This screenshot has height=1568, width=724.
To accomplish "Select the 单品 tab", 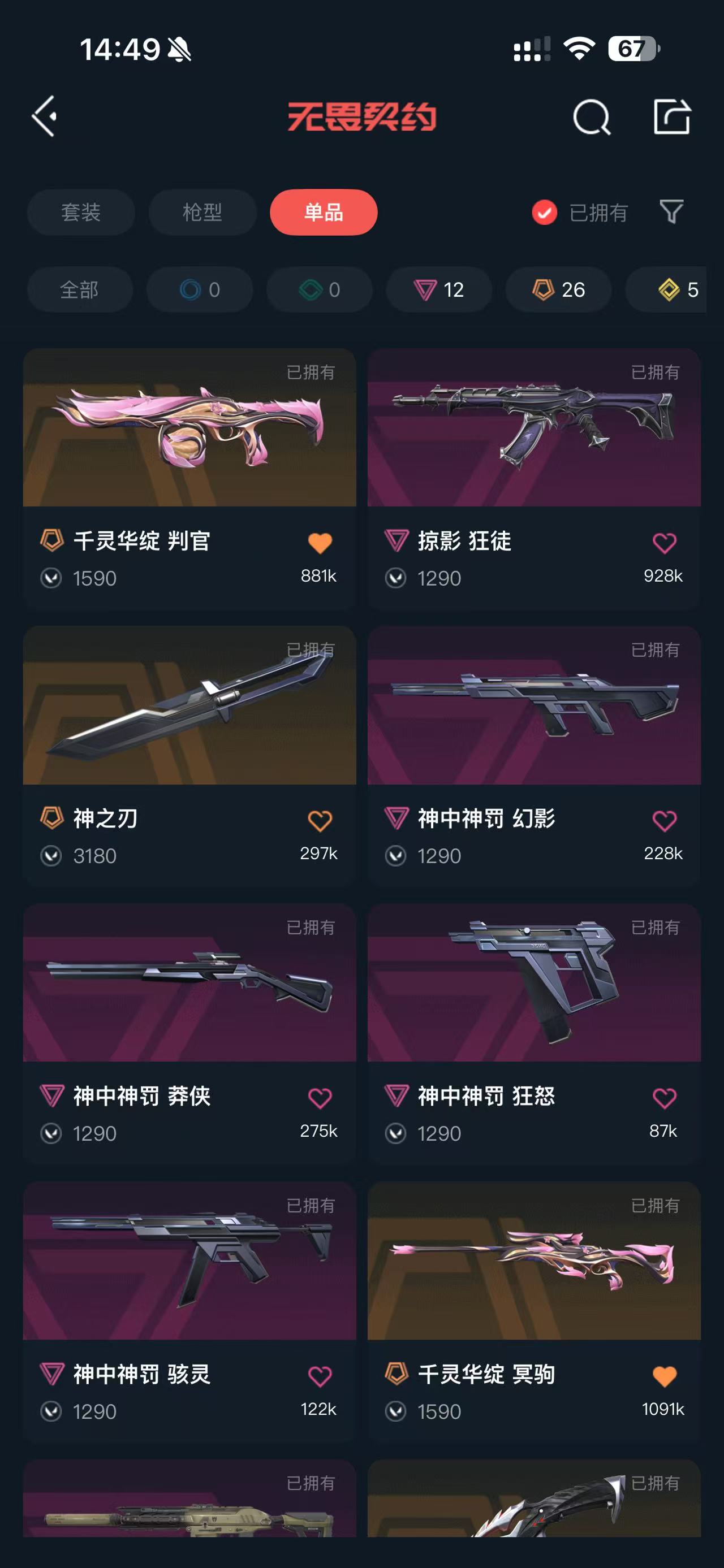I will 324,213.
